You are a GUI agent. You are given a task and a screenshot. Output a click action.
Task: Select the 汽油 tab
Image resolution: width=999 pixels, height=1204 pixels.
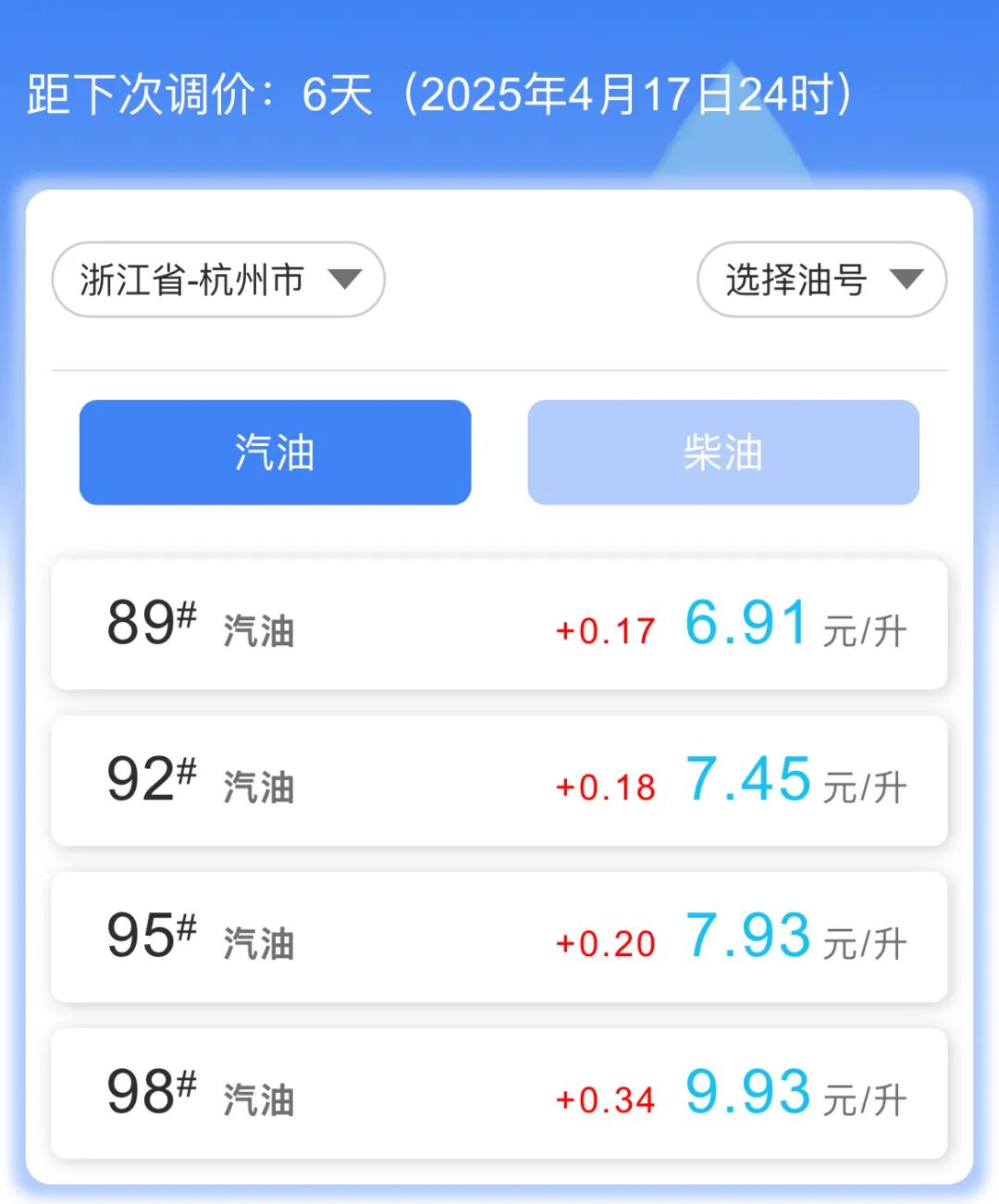tap(275, 453)
